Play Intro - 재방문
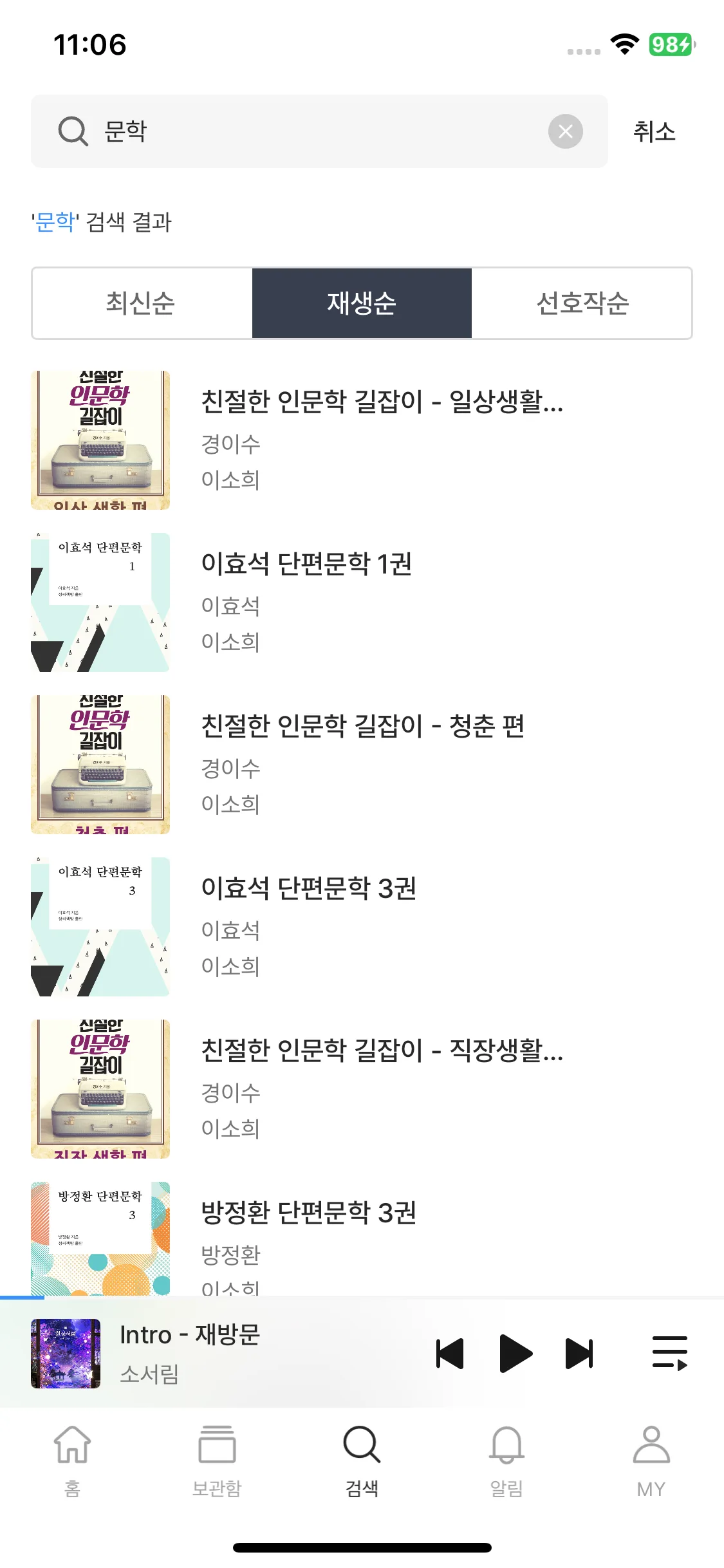Image resolution: width=724 pixels, height=1568 pixels. click(515, 1353)
